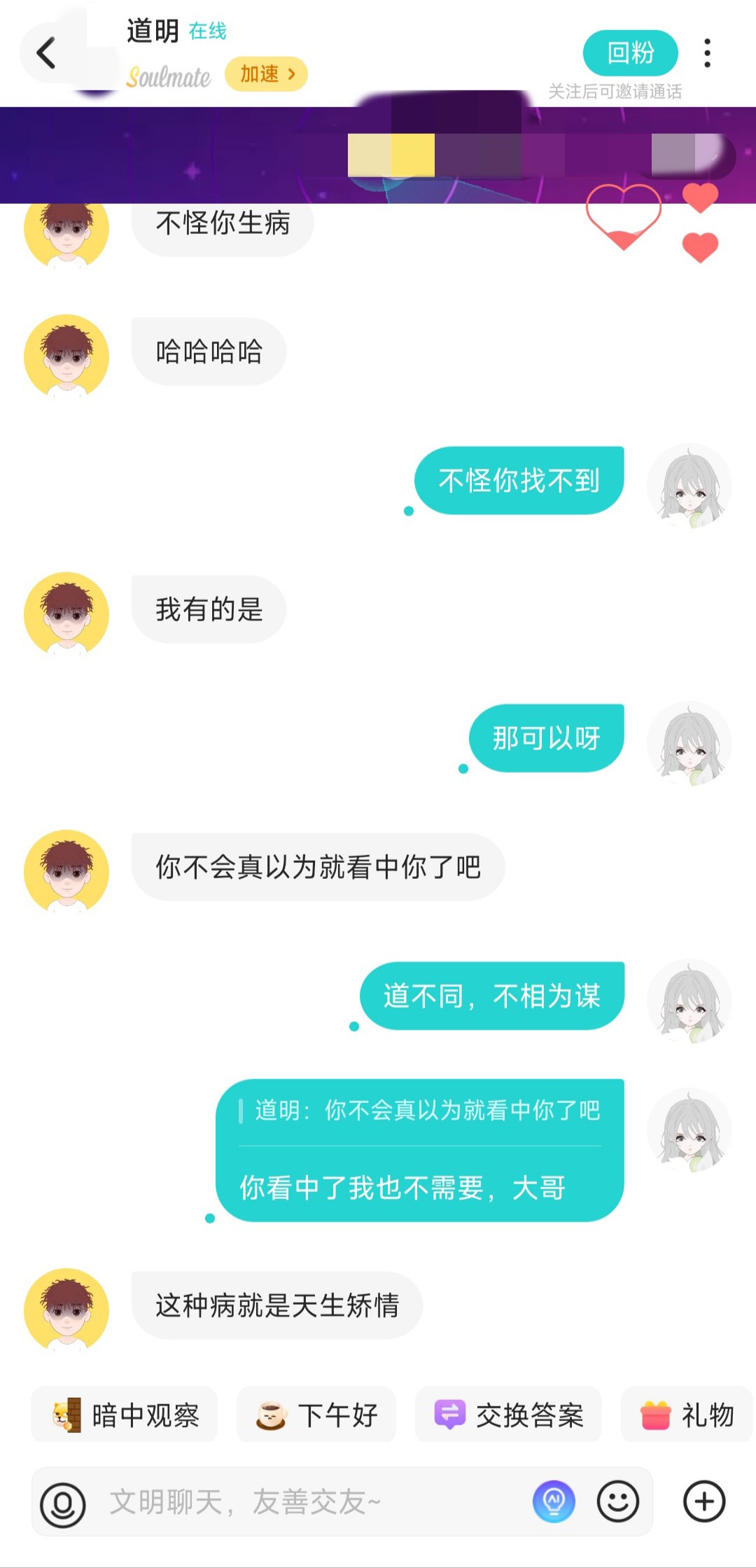Open the plus attachment menu
This screenshot has width=756, height=1568.
[x=704, y=1501]
